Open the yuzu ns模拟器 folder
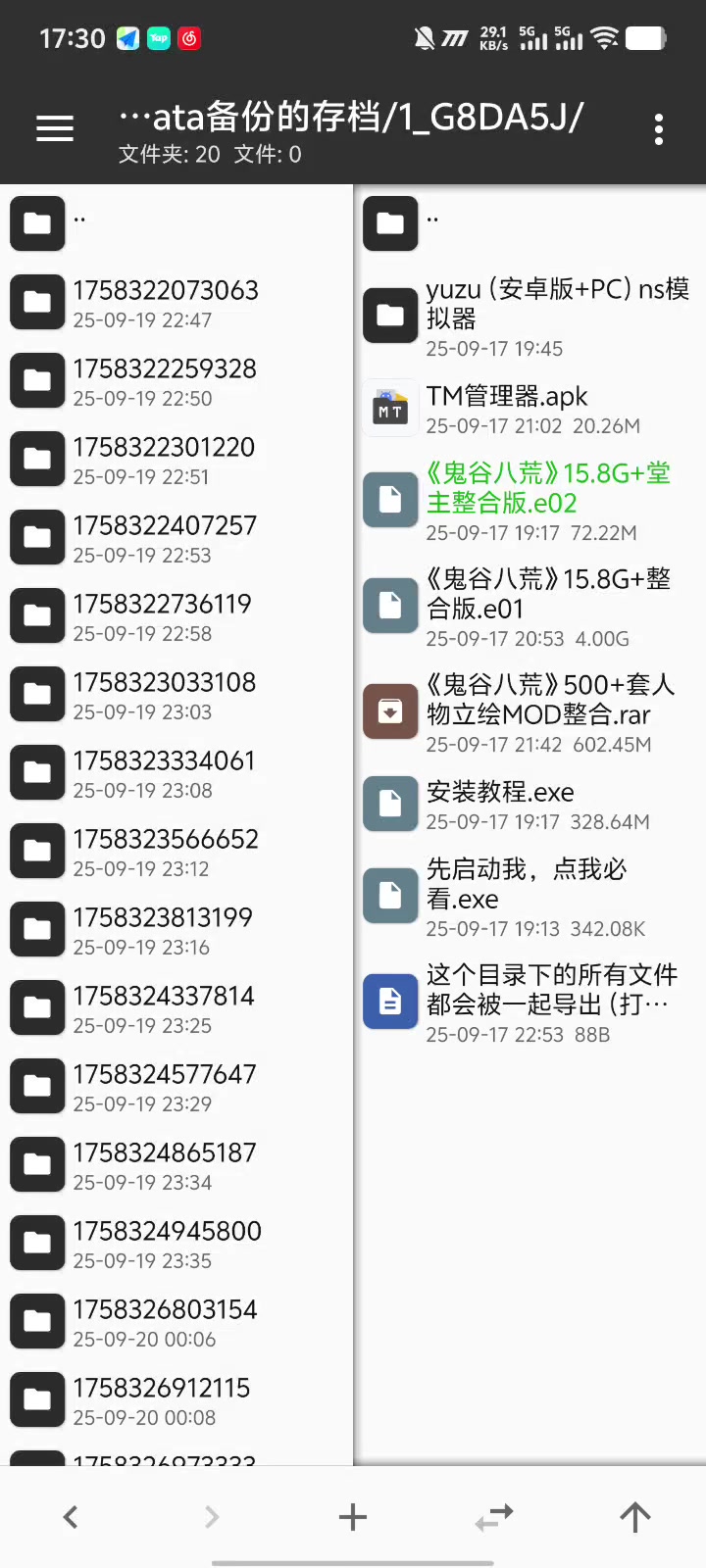The height and width of the screenshot is (1568, 706). tap(529, 316)
